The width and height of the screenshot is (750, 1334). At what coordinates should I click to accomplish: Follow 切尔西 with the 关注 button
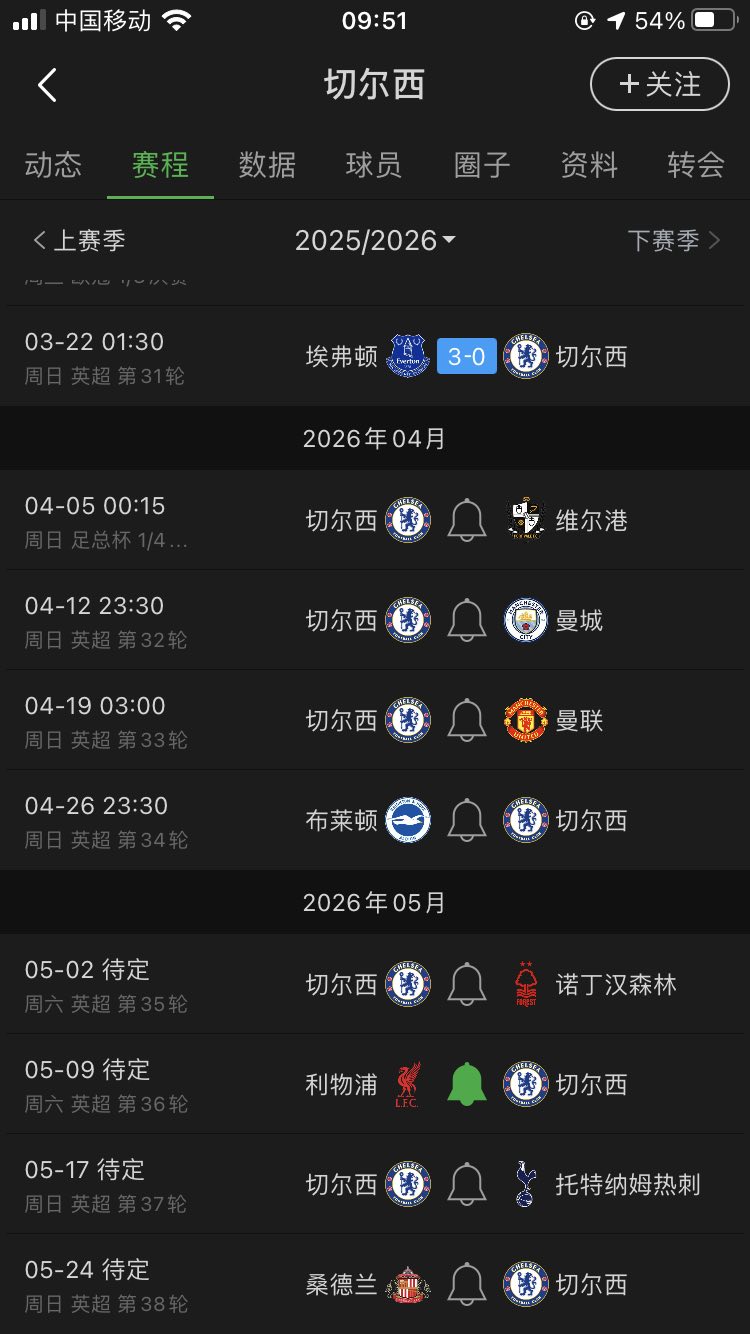coord(660,85)
